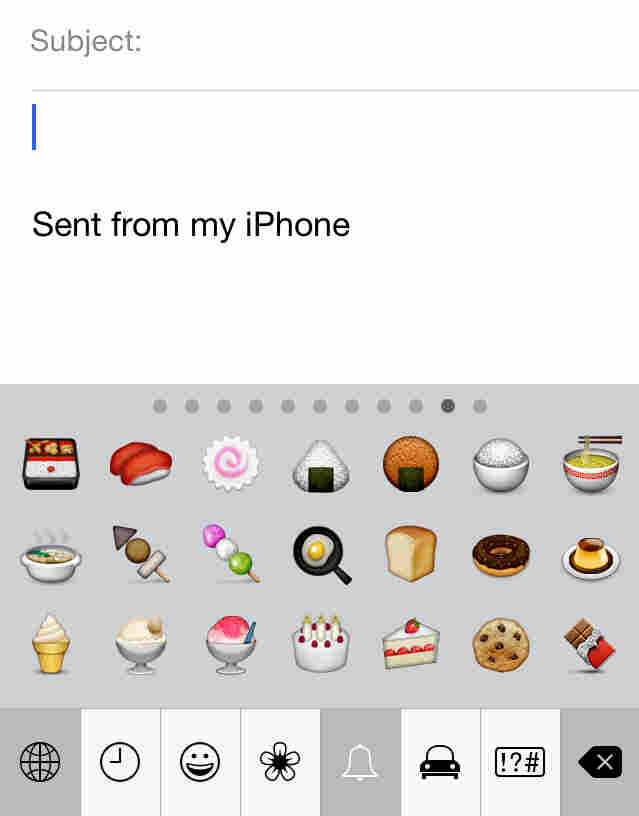Image resolution: width=639 pixels, height=816 pixels.
Task: Insert the chocolate bar emoji
Action: [591, 644]
